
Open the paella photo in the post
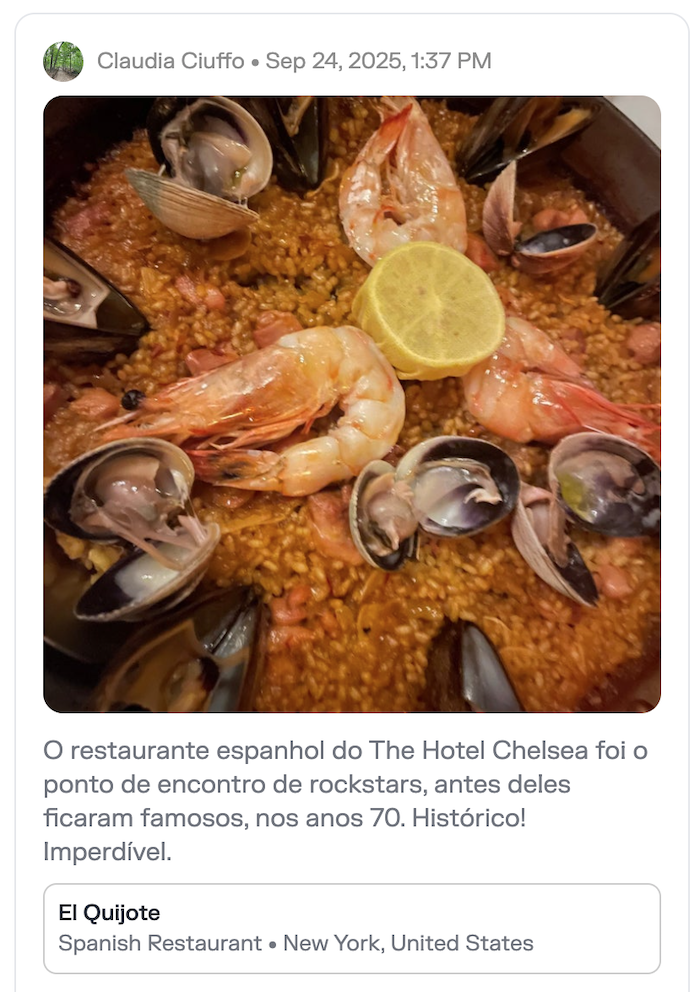[351, 404]
